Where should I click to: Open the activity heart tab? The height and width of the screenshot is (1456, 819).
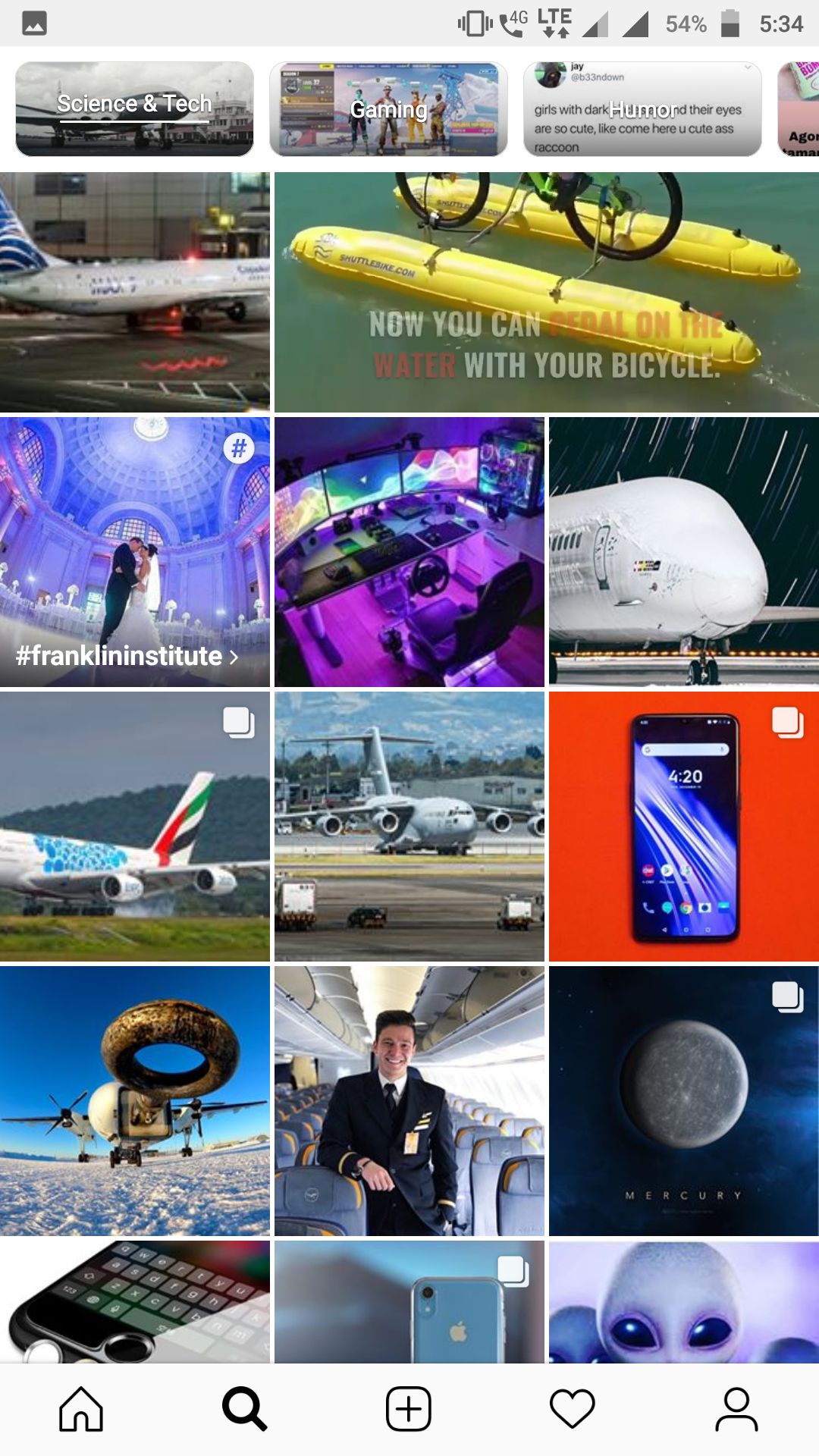573,1409
